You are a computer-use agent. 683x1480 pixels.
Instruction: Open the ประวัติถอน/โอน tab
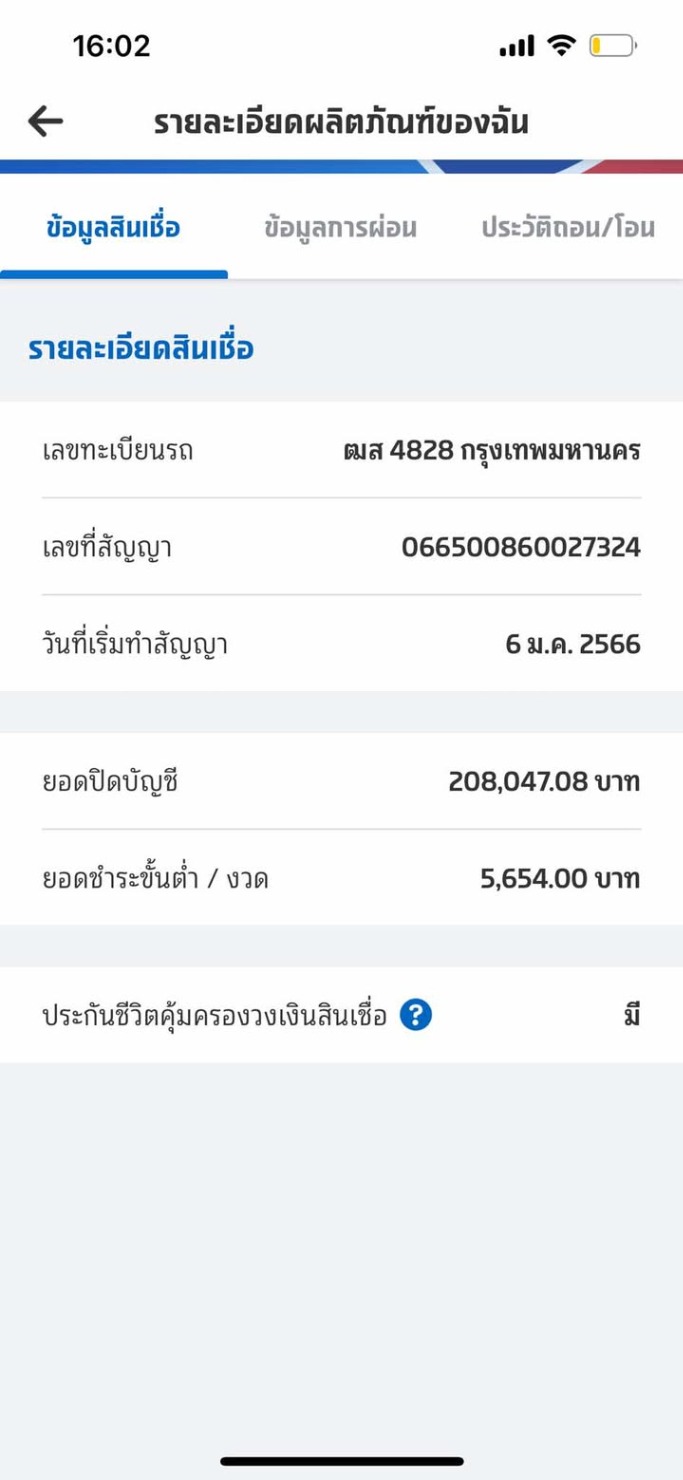click(567, 228)
